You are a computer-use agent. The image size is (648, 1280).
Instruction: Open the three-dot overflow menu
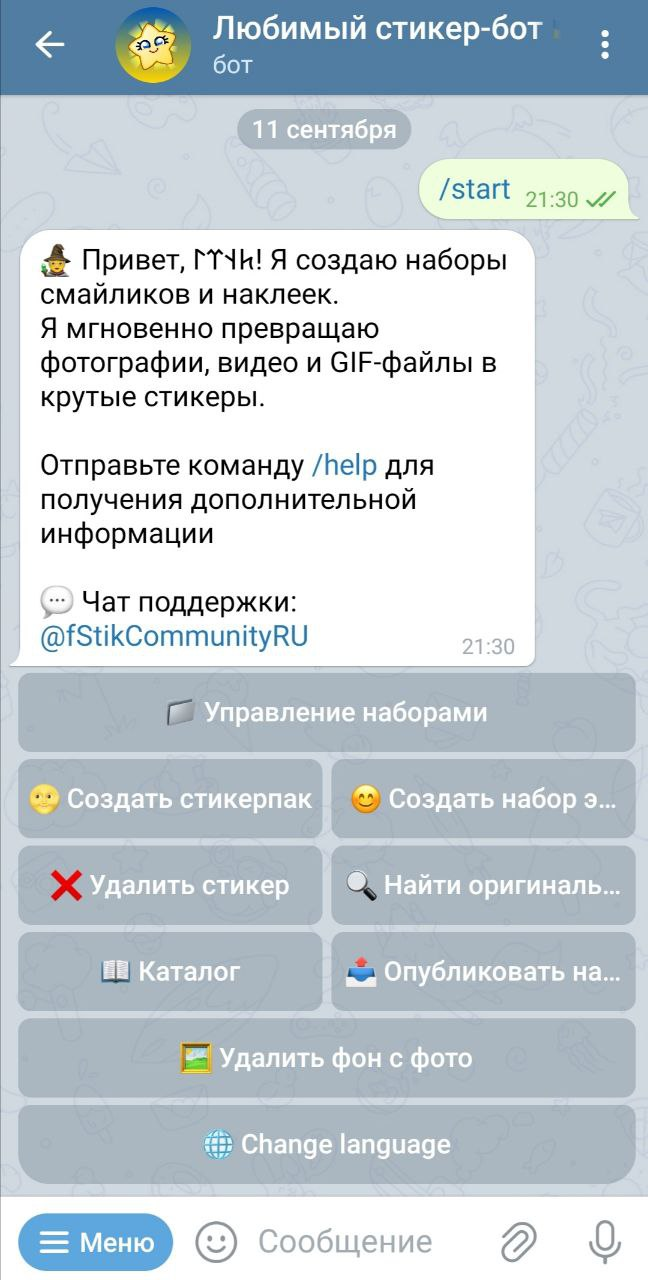tap(605, 45)
